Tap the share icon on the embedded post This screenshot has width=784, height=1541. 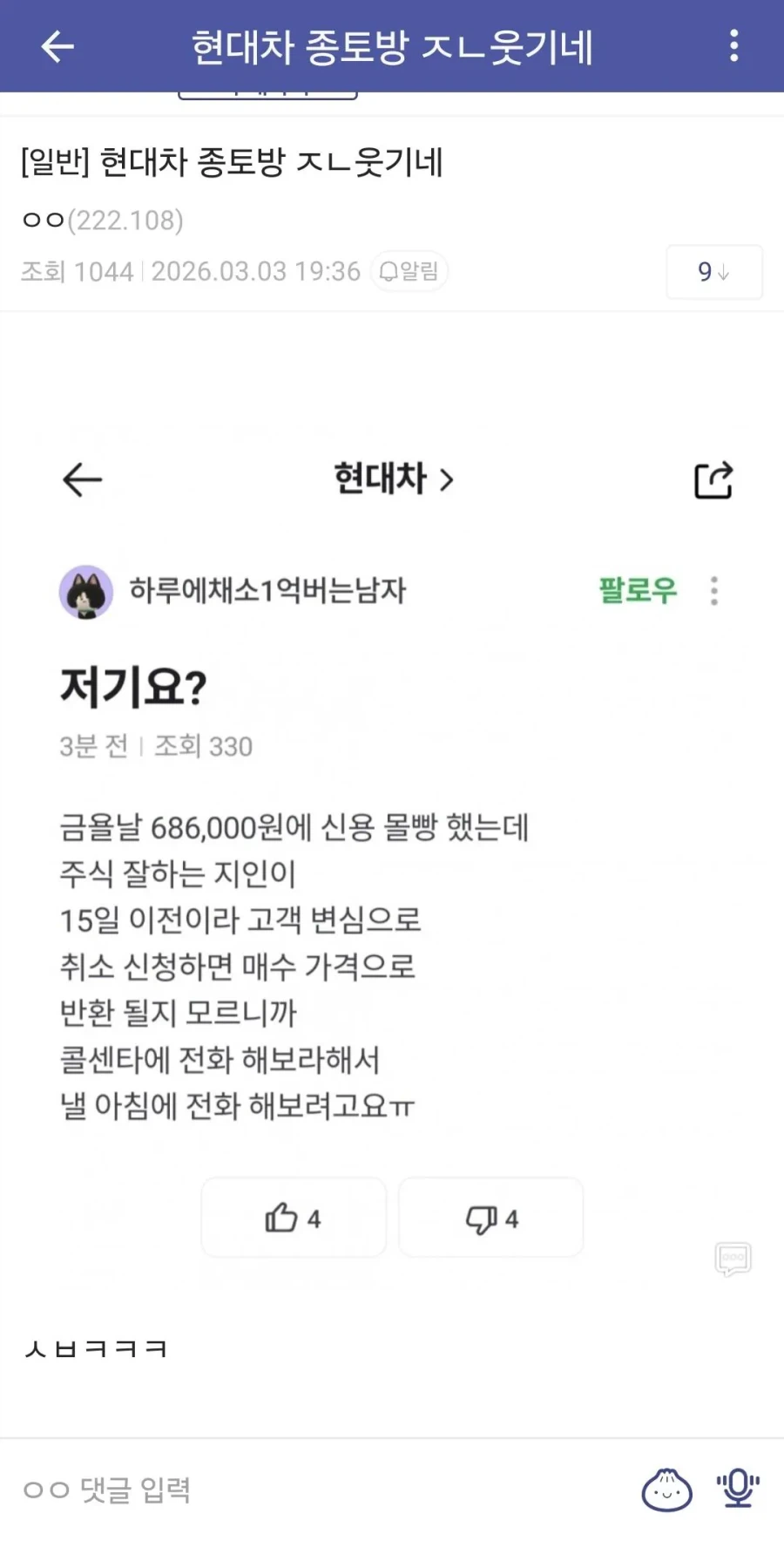click(x=713, y=480)
